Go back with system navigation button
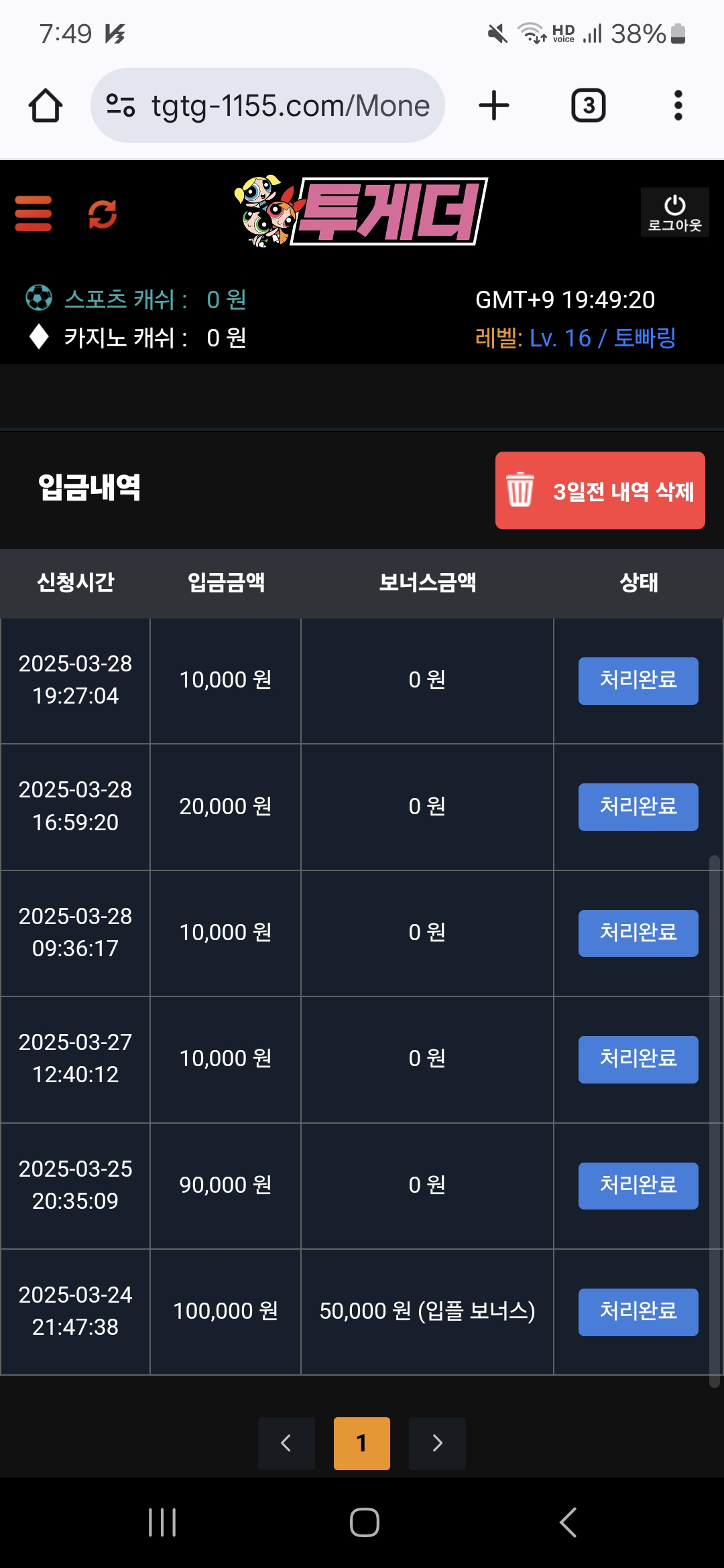The width and height of the screenshot is (724, 1568). click(568, 1522)
